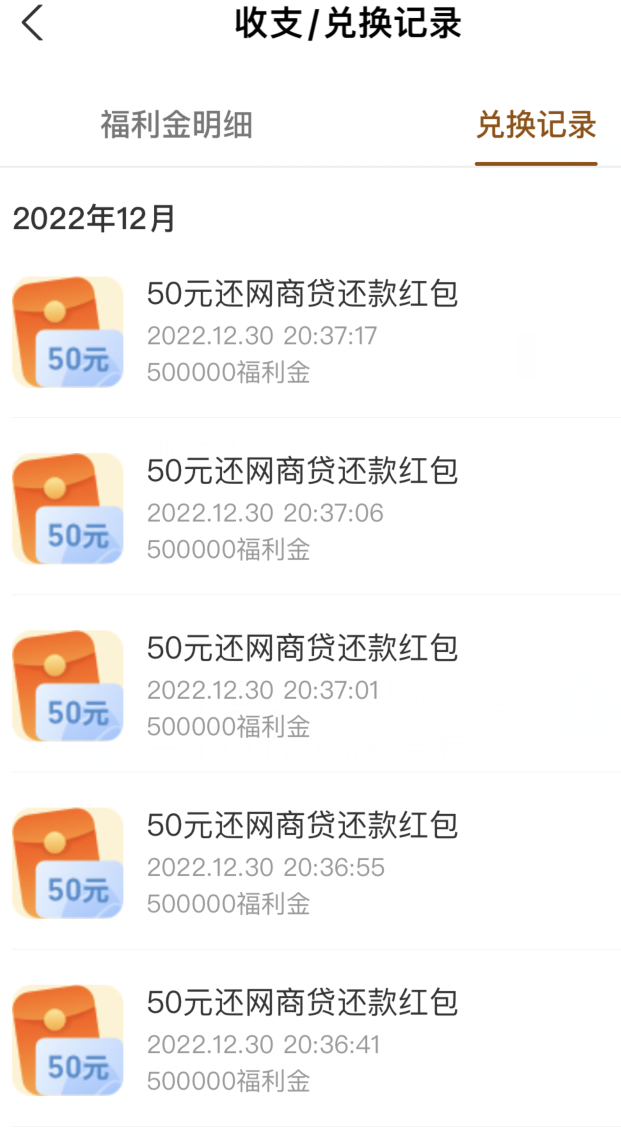The height and width of the screenshot is (1128, 621).
Task: Select the 兑换记录 tab
Action: [536, 125]
